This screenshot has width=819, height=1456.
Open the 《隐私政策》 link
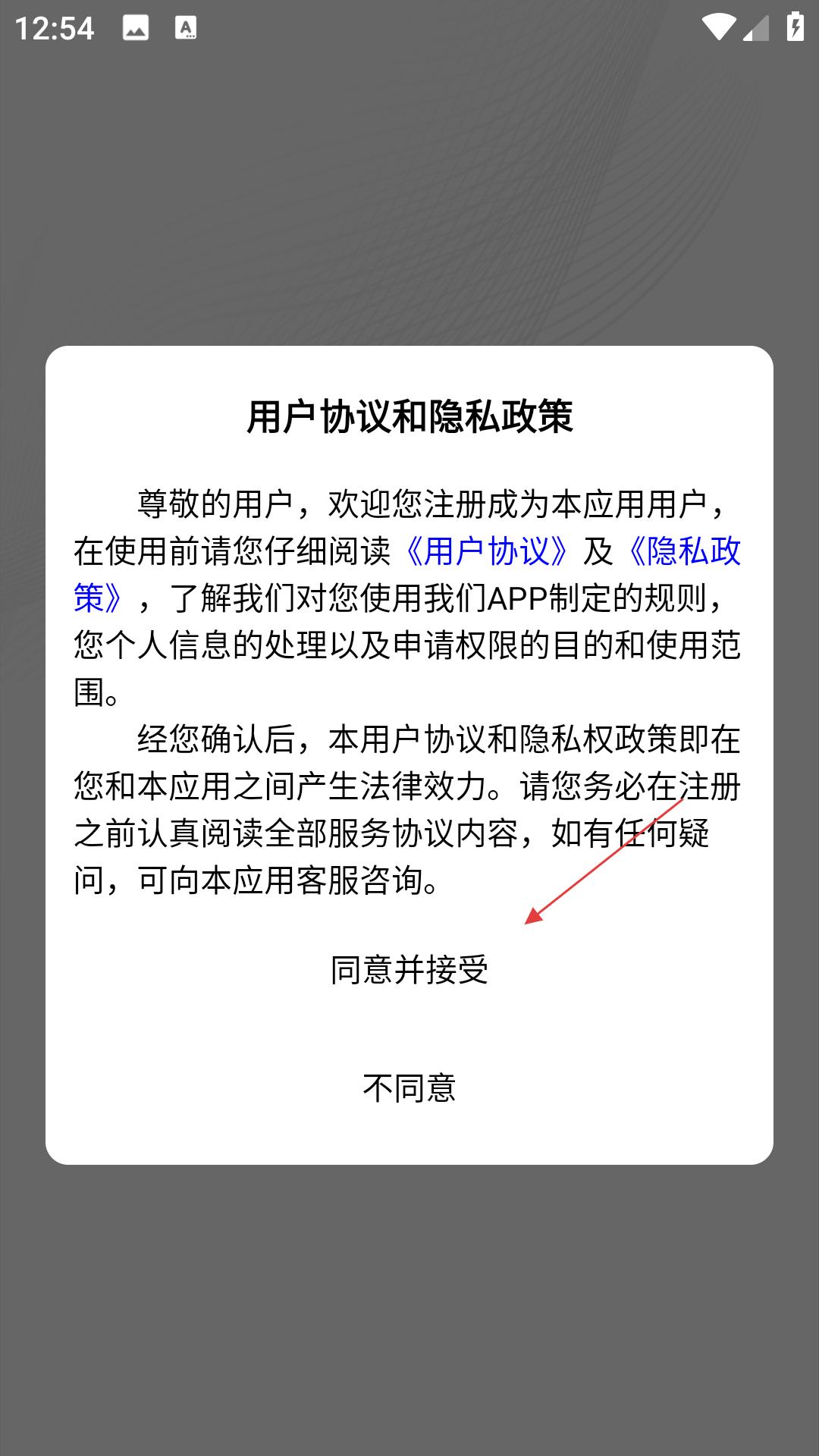coord(682,551)
